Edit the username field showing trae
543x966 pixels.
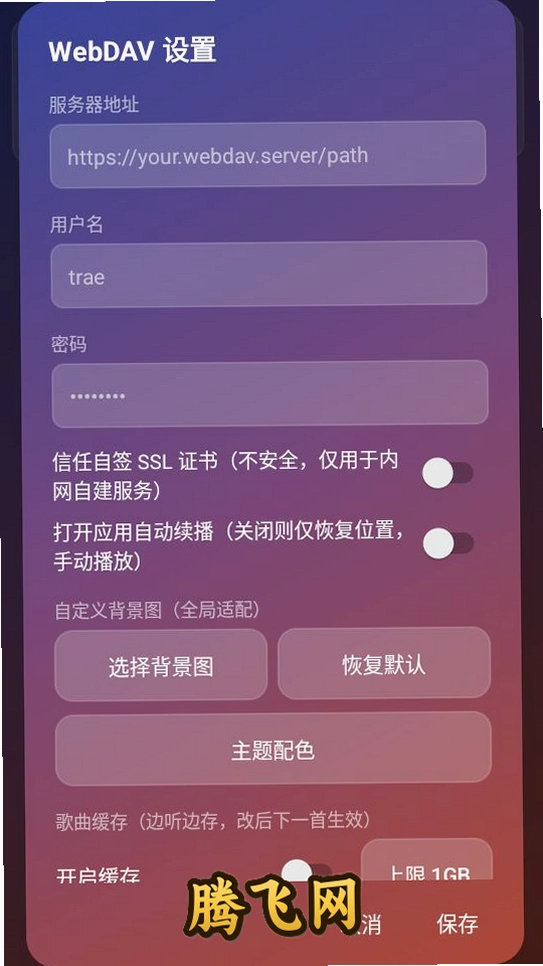[269, 274]
